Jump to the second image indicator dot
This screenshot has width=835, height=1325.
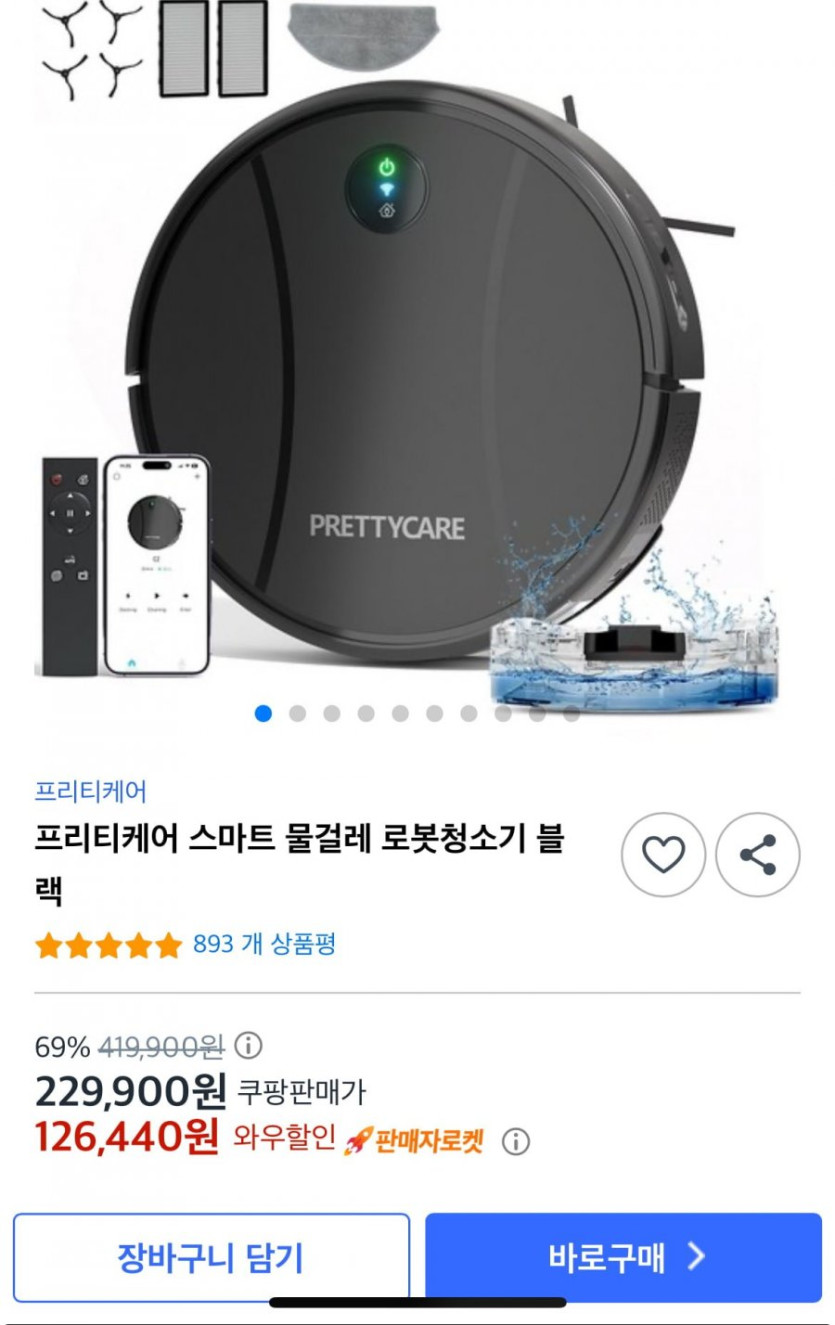point(298,713)
